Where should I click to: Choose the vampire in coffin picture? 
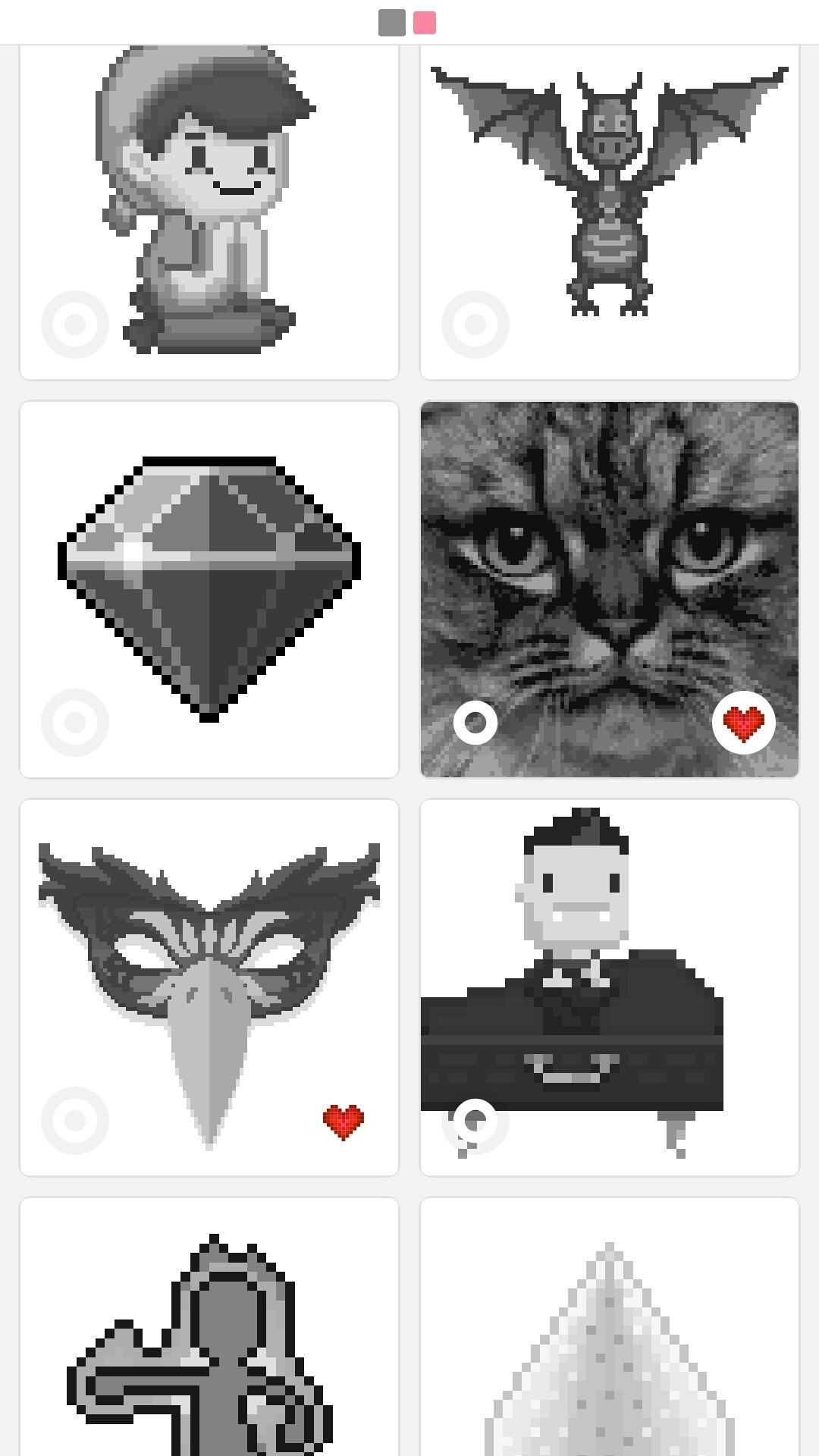[x=610, y=987]
